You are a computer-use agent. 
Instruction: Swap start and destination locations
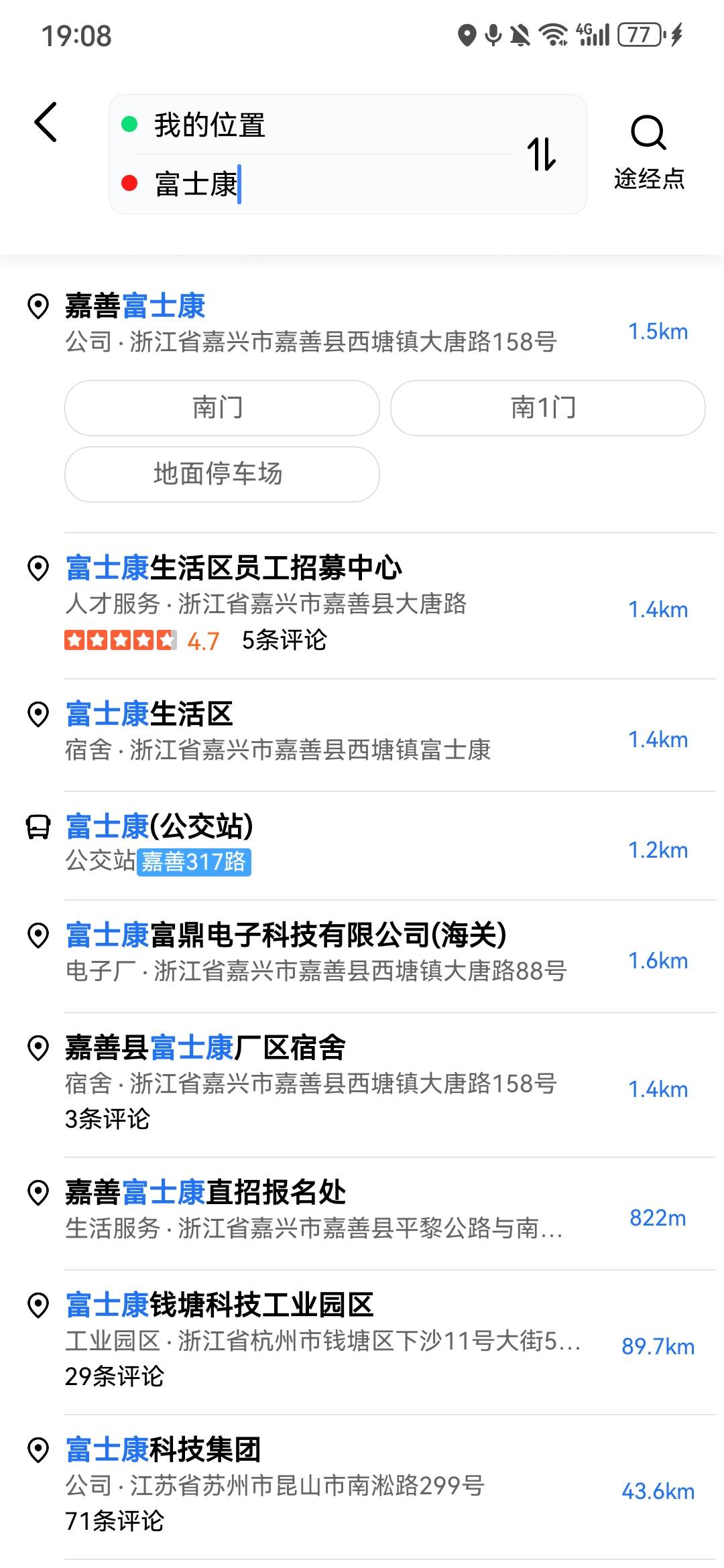point(542,154)
